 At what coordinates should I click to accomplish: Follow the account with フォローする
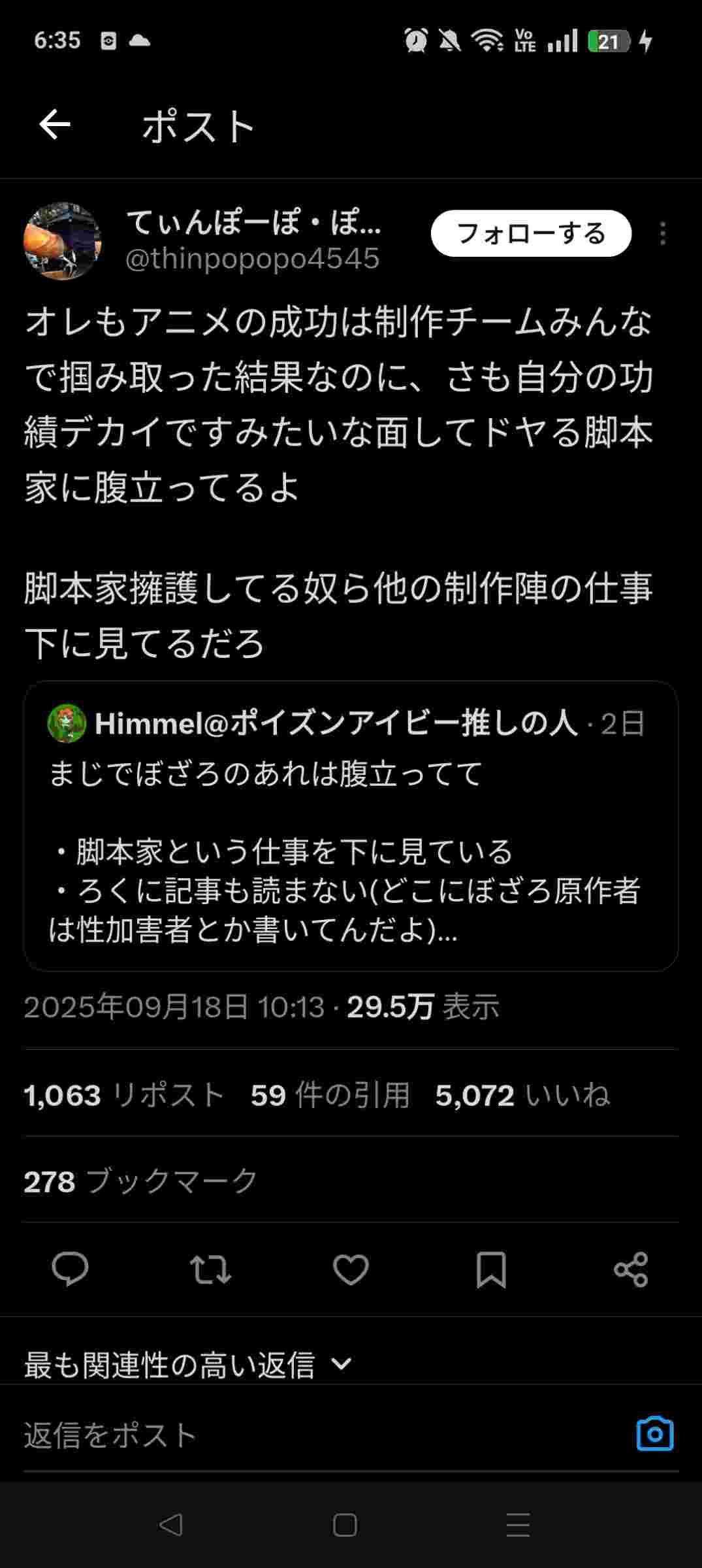click(x=531, y=233)
